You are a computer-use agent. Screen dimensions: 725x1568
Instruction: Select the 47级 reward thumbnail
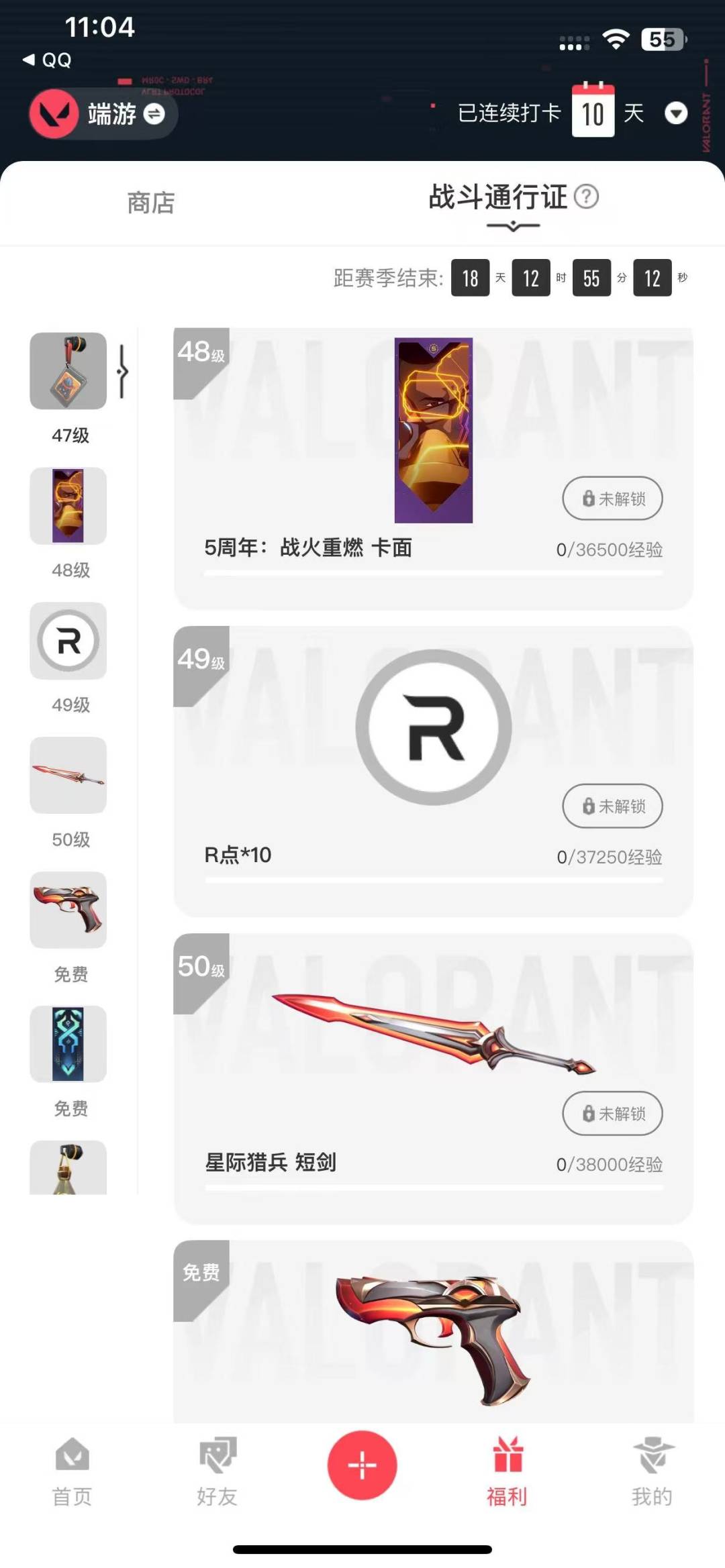coord(68,371)
